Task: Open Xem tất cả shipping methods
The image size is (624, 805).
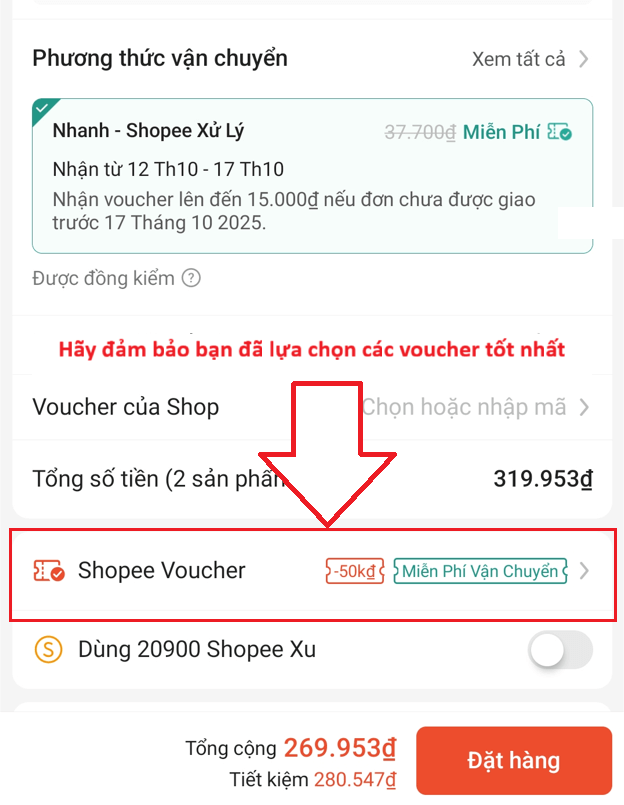Action: pyautogui.click(x=530, y=59)
